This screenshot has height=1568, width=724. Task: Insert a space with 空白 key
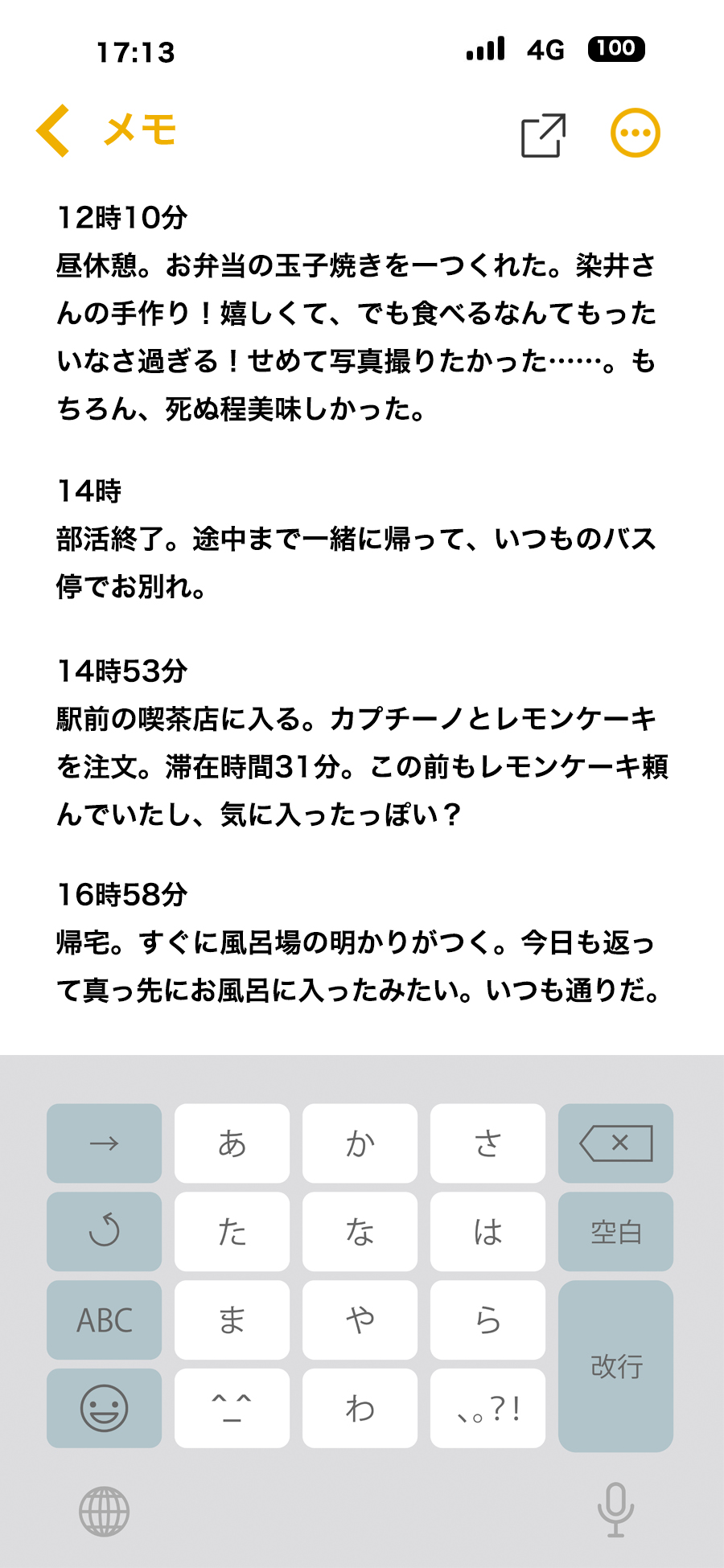point(615,1231)
